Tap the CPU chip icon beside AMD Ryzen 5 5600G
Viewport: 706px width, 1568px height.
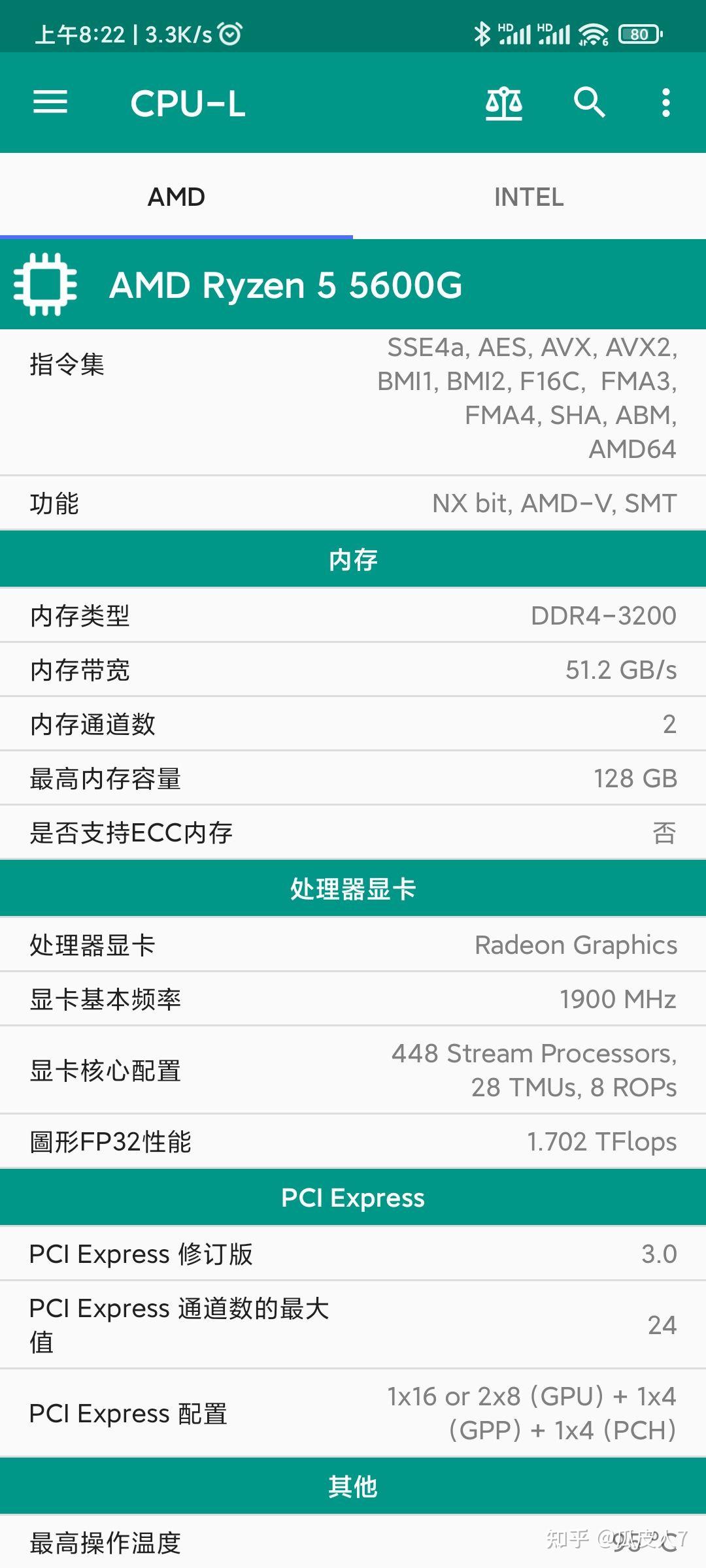pyautogui.click(x=46, y=286)
